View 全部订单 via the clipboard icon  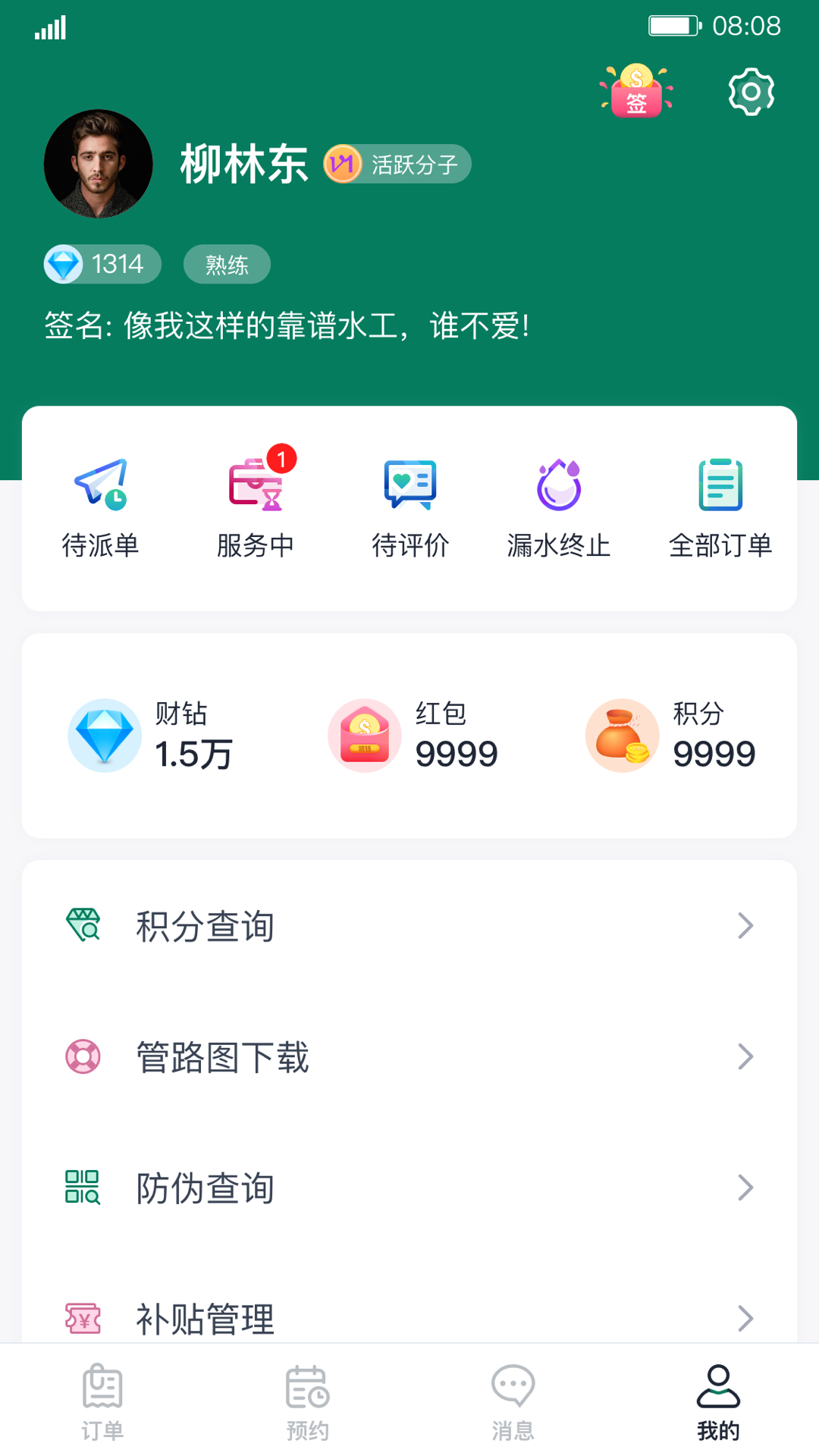point(720,500)
